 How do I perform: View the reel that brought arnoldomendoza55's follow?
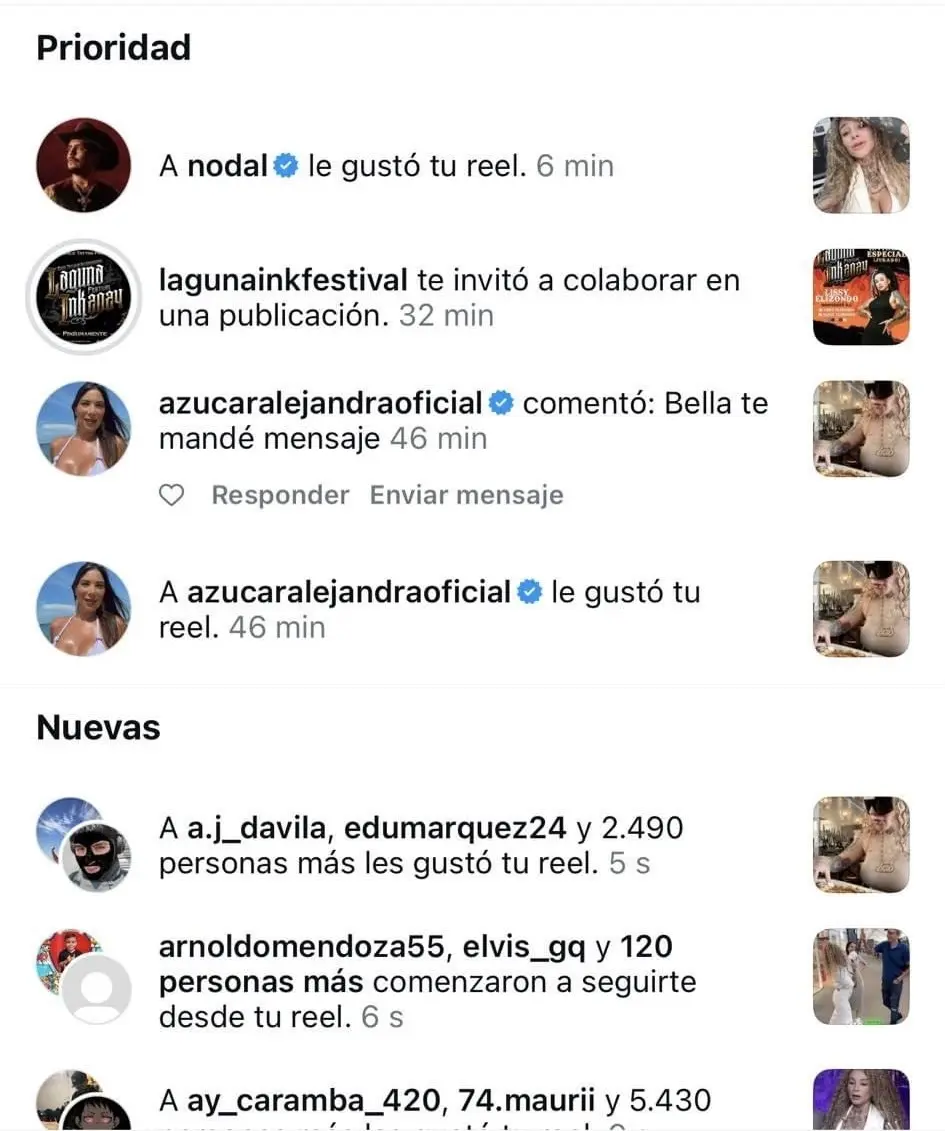[x=861, y=977]
